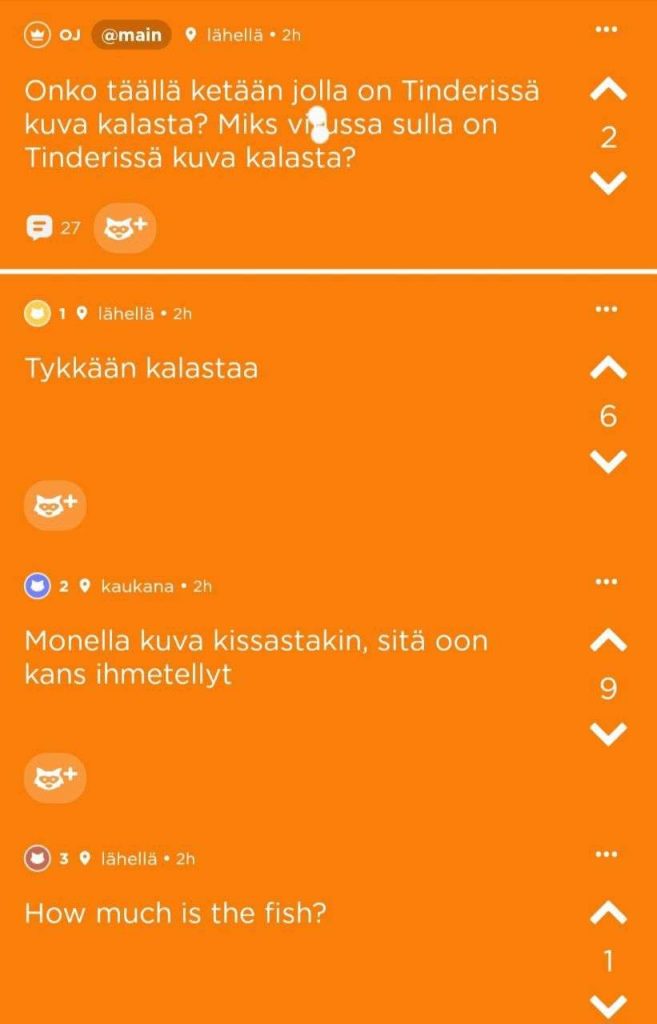The width and height of the screenshot is (657, 1024).
Task: Add a reaction to the OJ post
Action: tap(125, 227)
